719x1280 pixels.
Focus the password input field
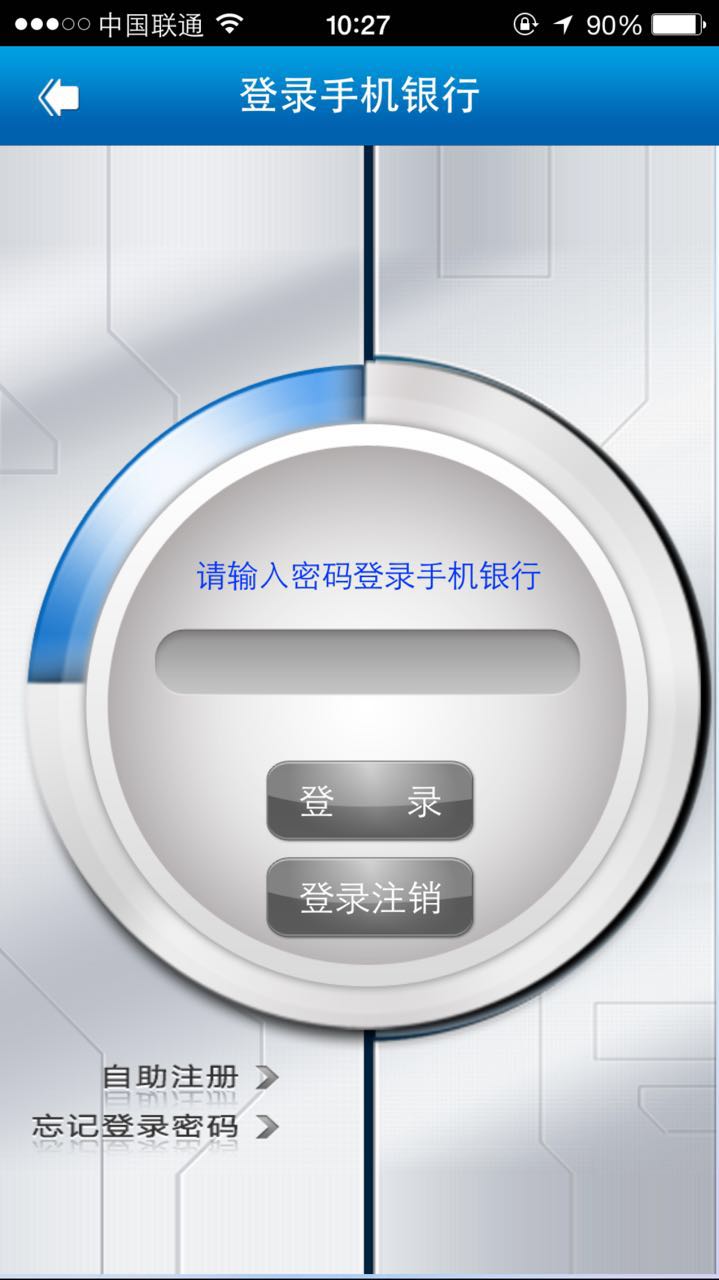[367, 661]
